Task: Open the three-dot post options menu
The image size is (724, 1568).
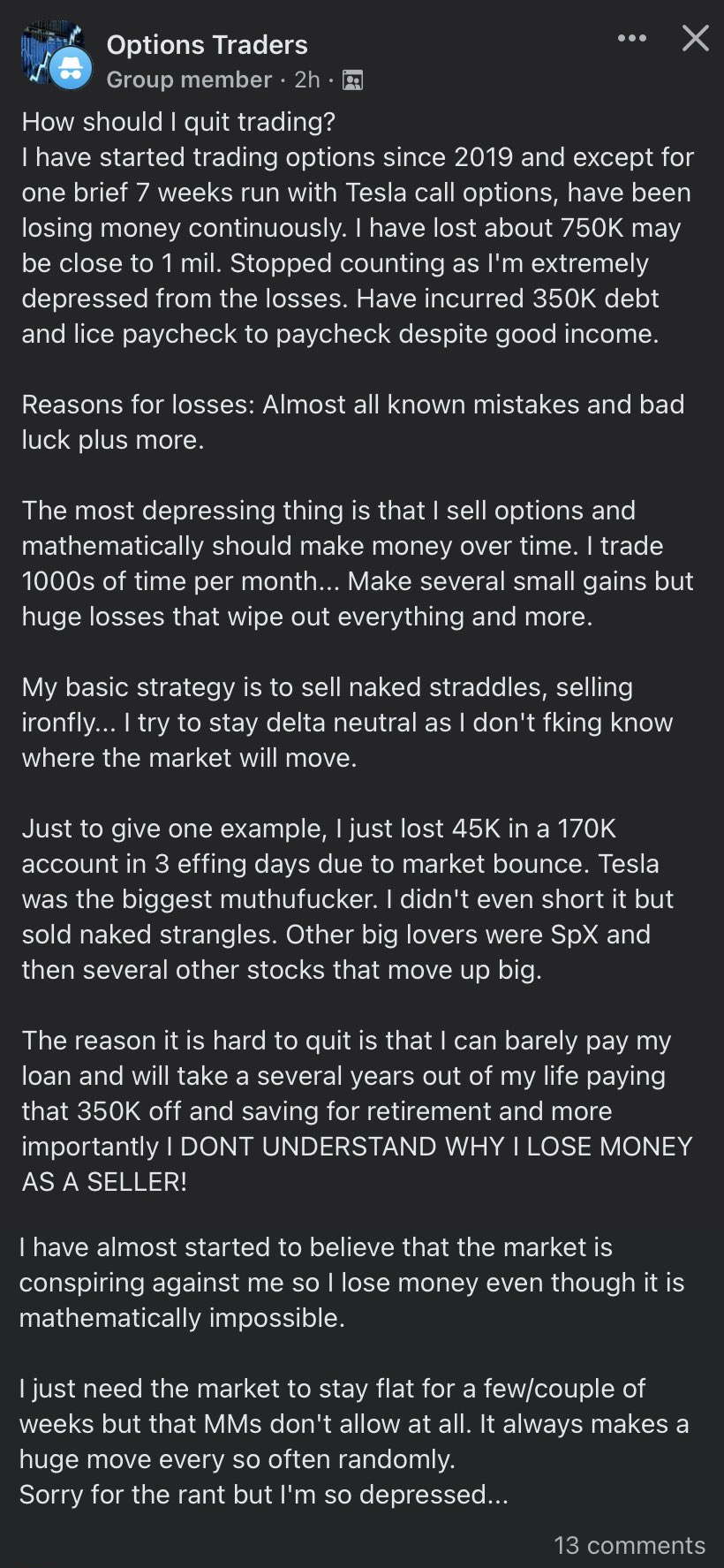Action: (632, 38)
